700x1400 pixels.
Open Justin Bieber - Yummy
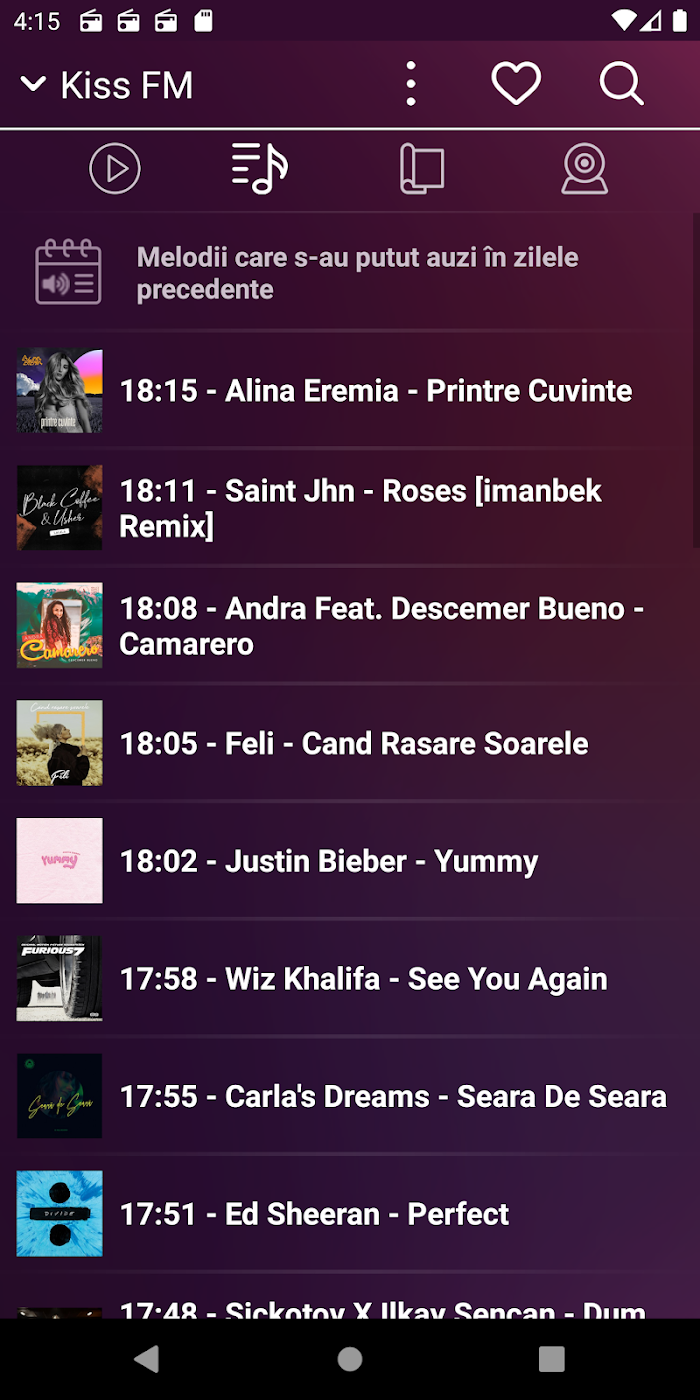pyautogui.click(x=350, y=861)
